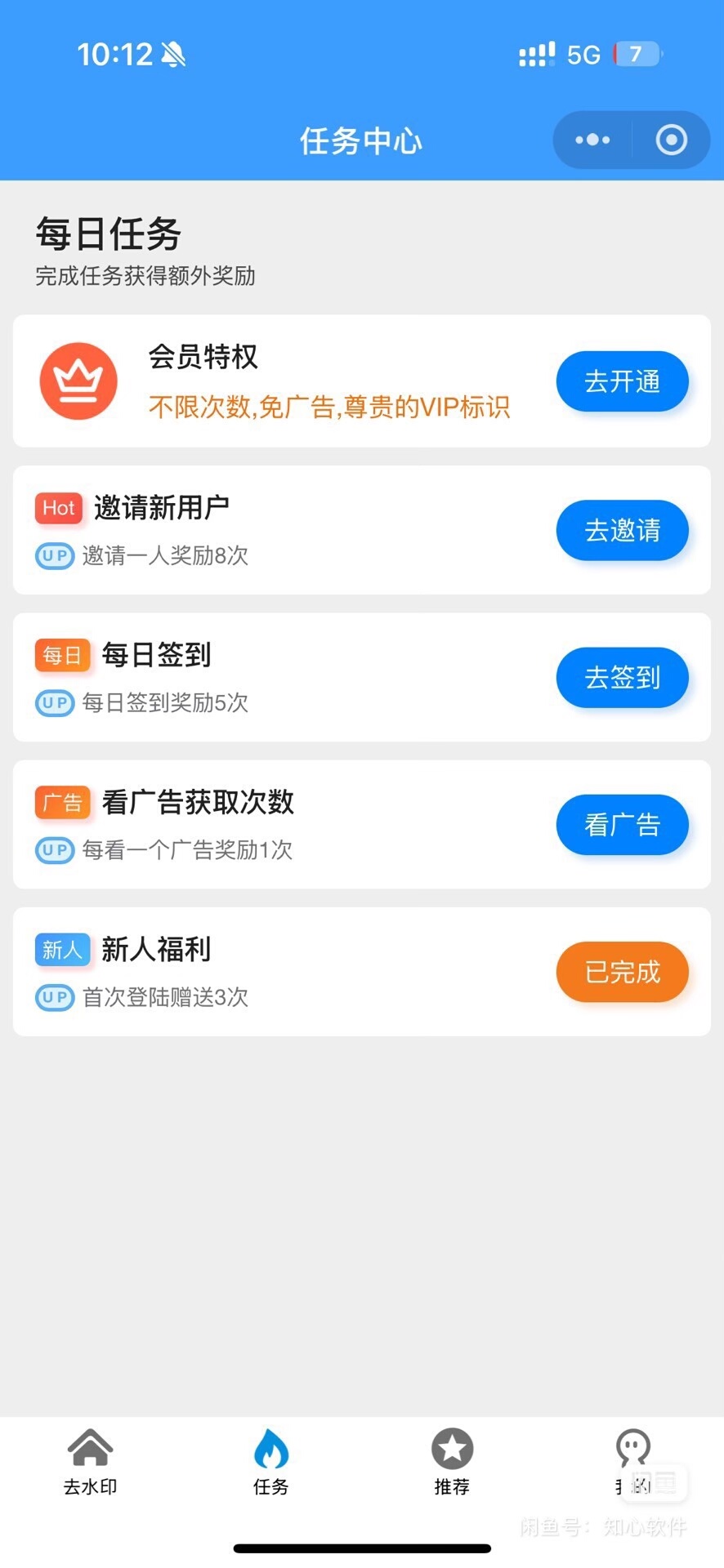Select the 任务 tab
The image size is (724, 1568).
(270, 1462)
